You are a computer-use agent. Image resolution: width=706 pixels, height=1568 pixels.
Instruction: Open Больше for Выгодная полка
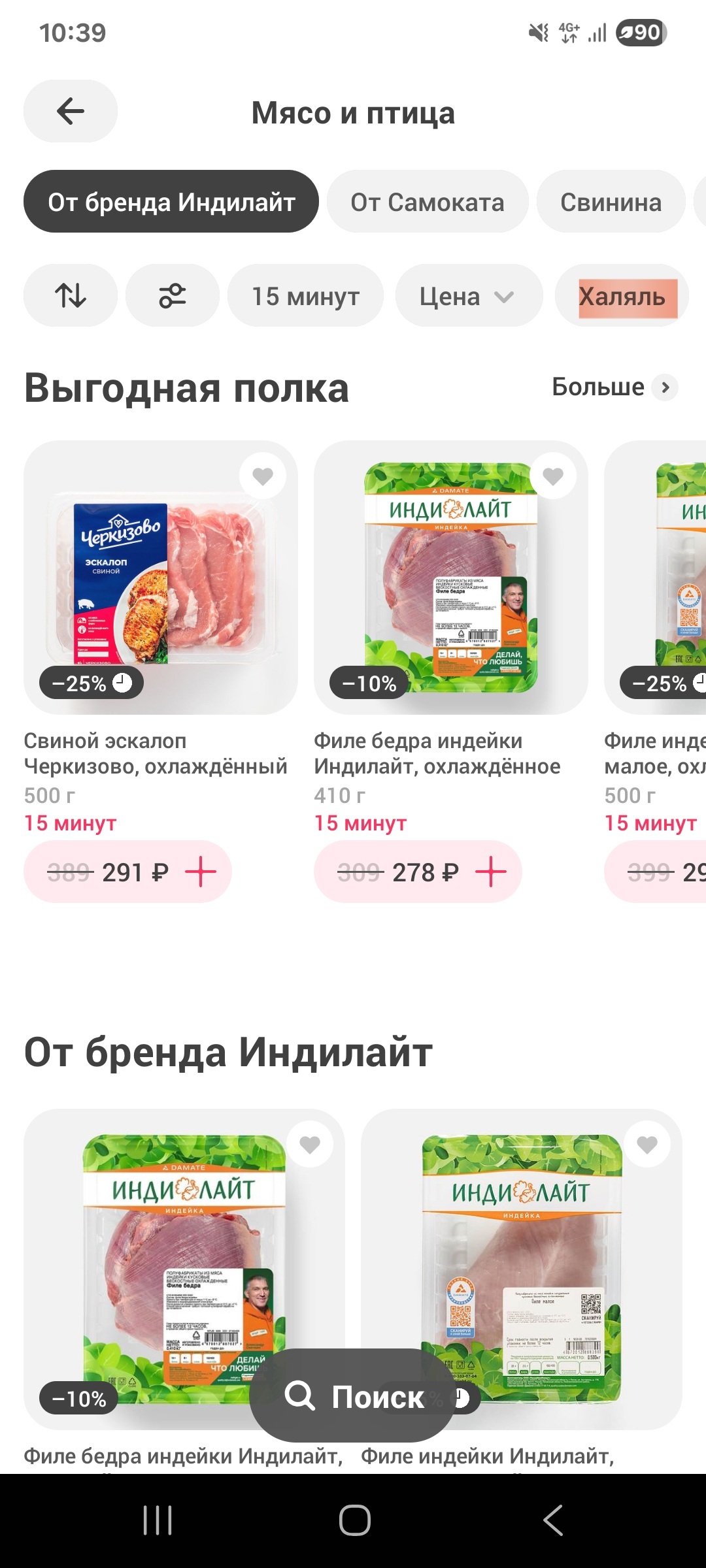coord(614,387)
